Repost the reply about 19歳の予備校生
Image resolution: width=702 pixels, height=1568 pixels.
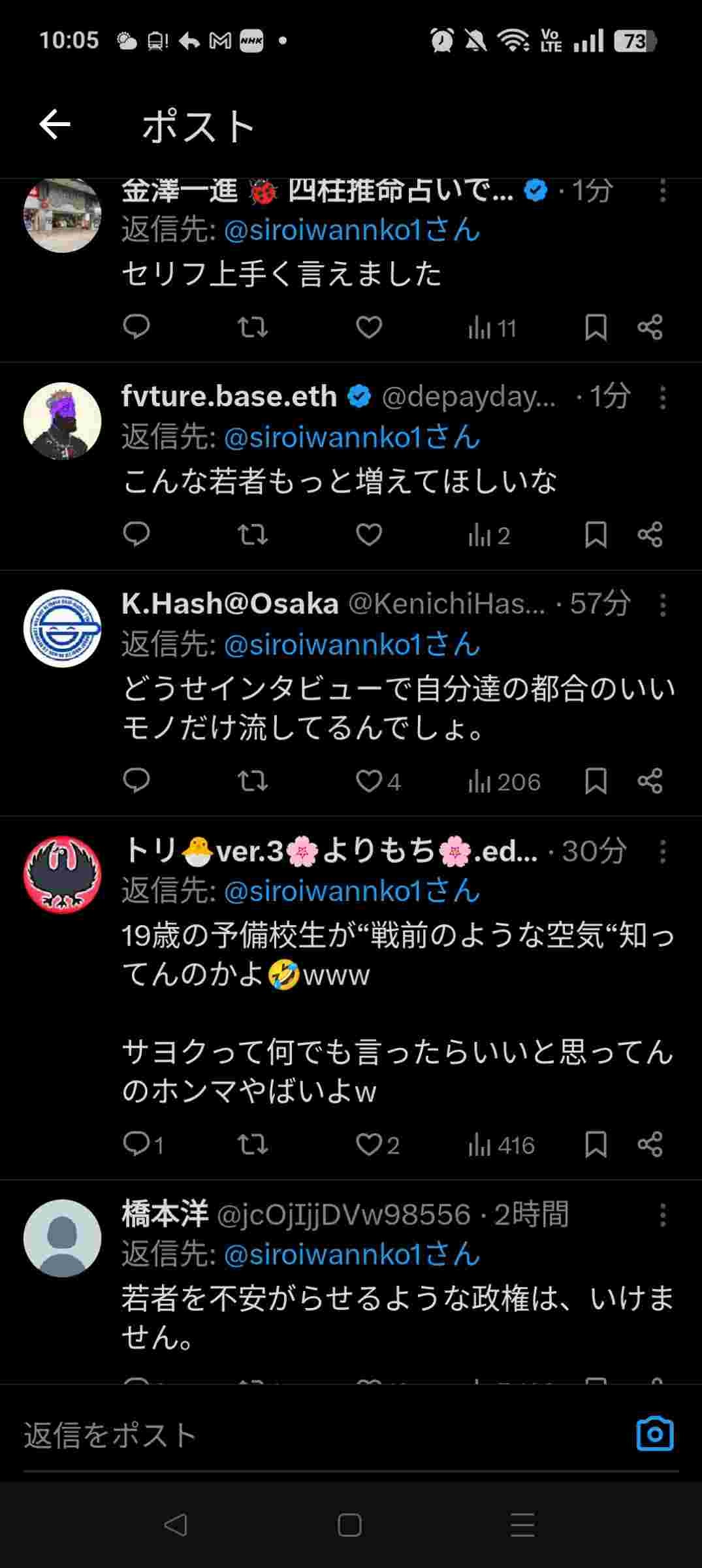click(x=252, y=1144)
